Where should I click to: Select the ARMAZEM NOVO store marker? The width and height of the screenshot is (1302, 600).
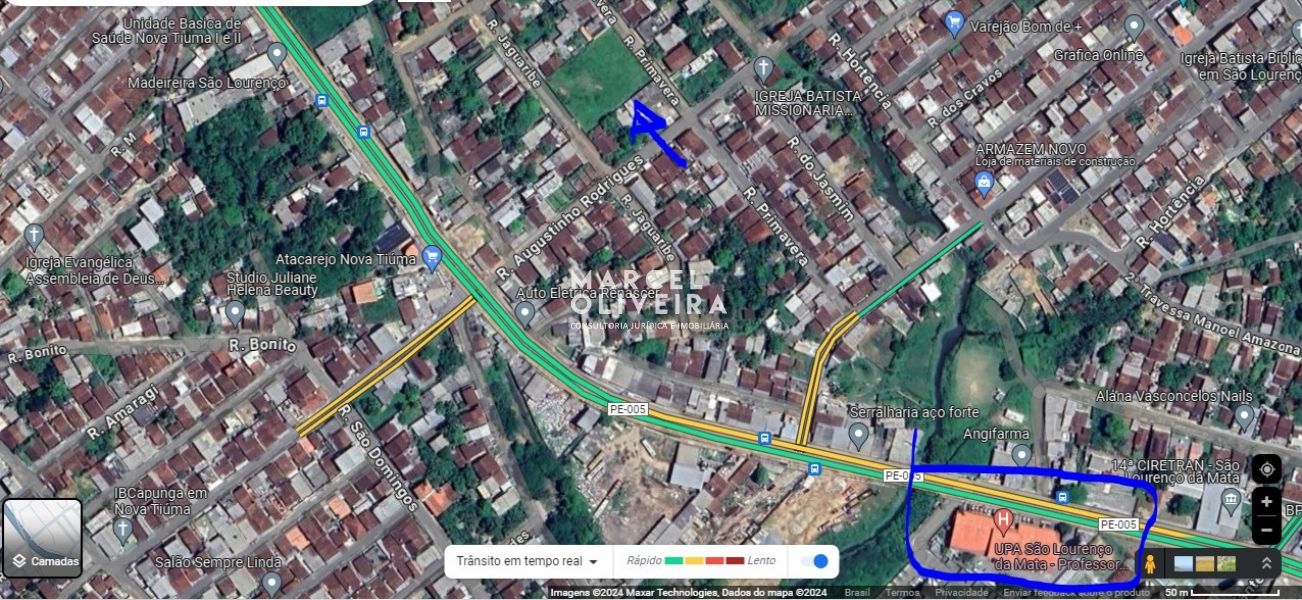[x=984, y=183]
